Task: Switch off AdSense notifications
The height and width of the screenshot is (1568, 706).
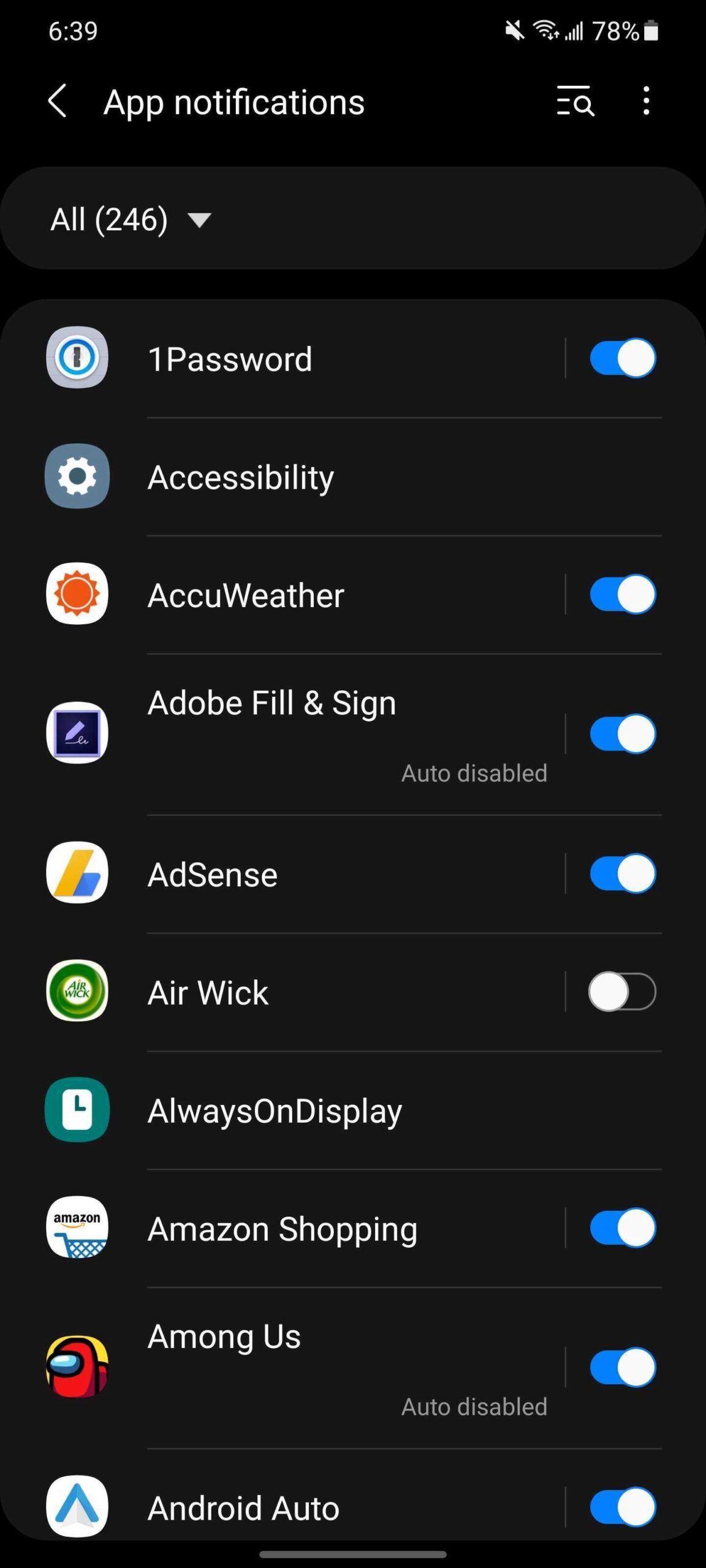Action: 623,873
